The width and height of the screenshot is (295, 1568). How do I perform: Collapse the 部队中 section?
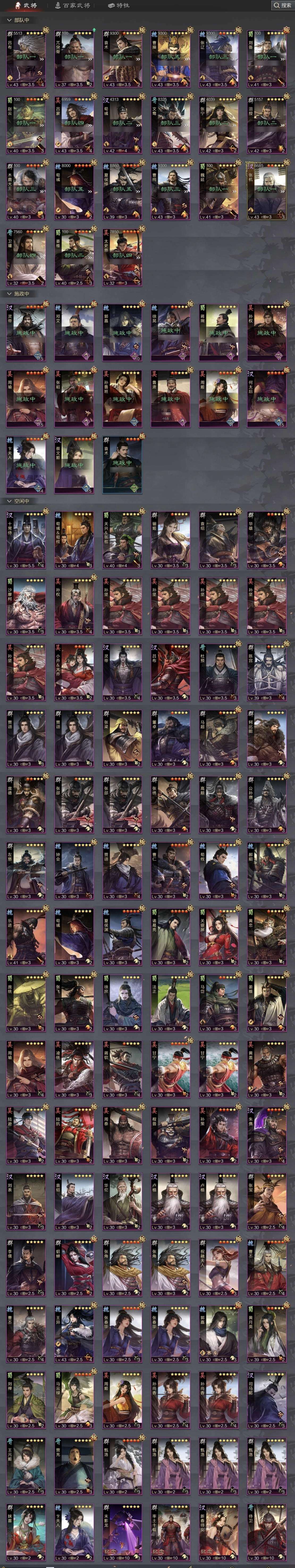tap(18, 20)
